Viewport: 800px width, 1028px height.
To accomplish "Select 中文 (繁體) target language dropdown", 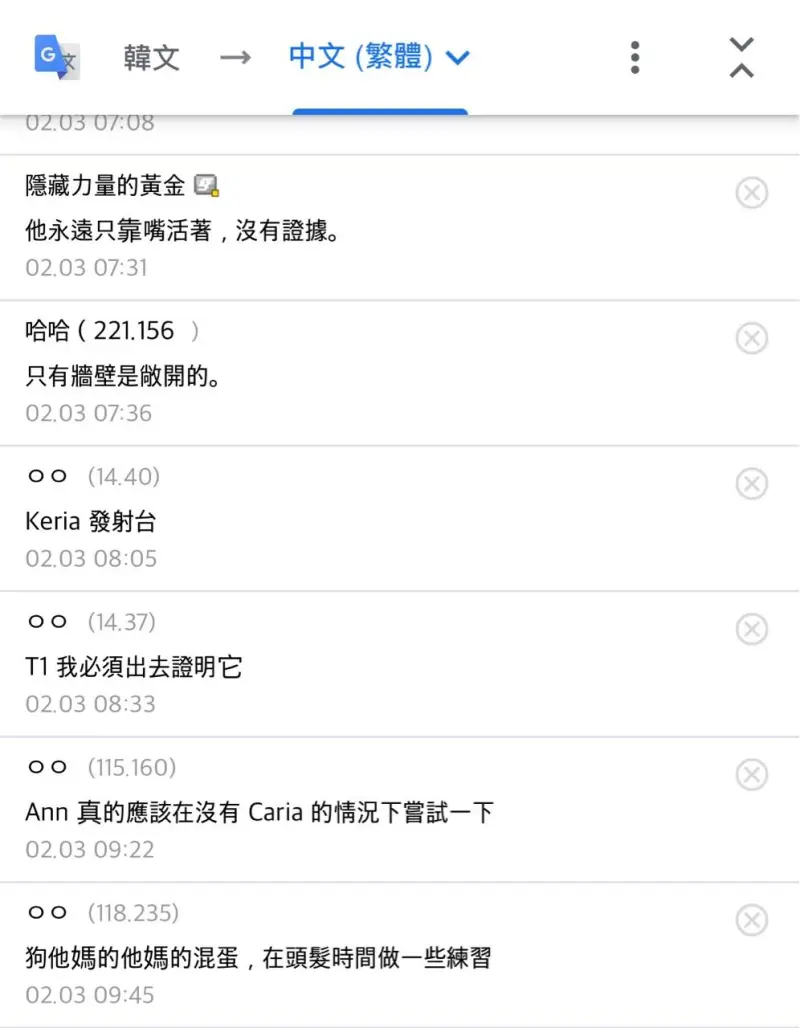I will [379, 57].
